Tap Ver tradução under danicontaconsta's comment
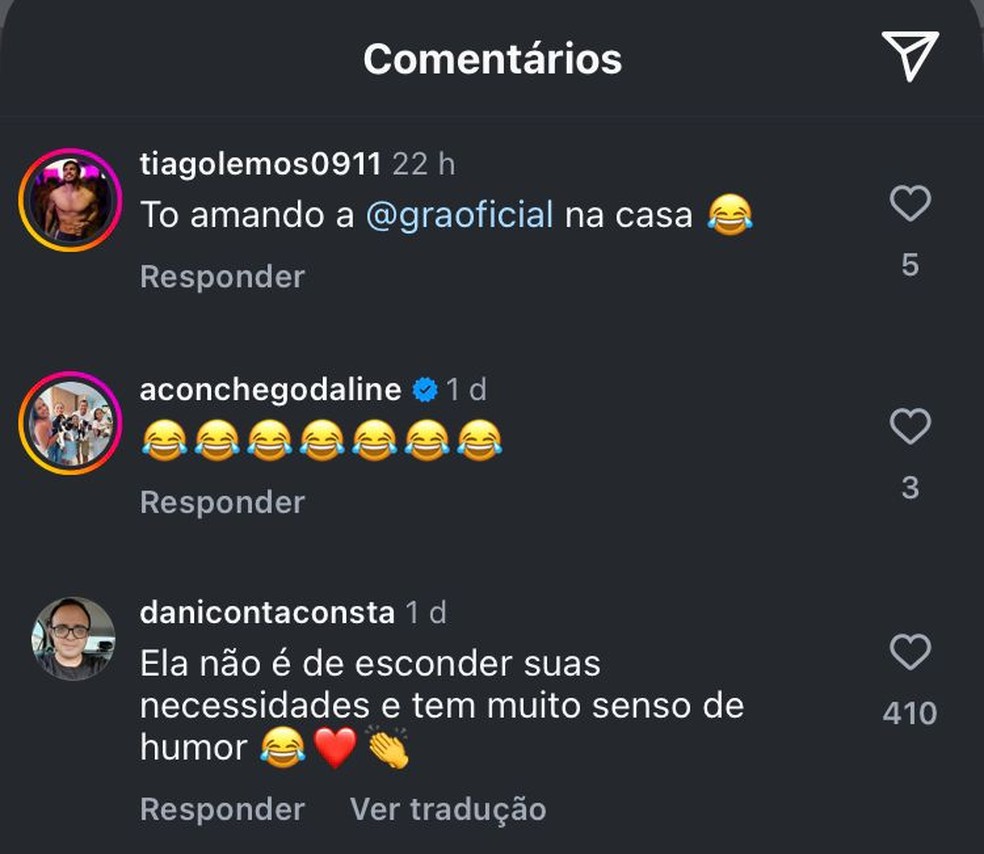984x854 pixels. tap(447, 809)
